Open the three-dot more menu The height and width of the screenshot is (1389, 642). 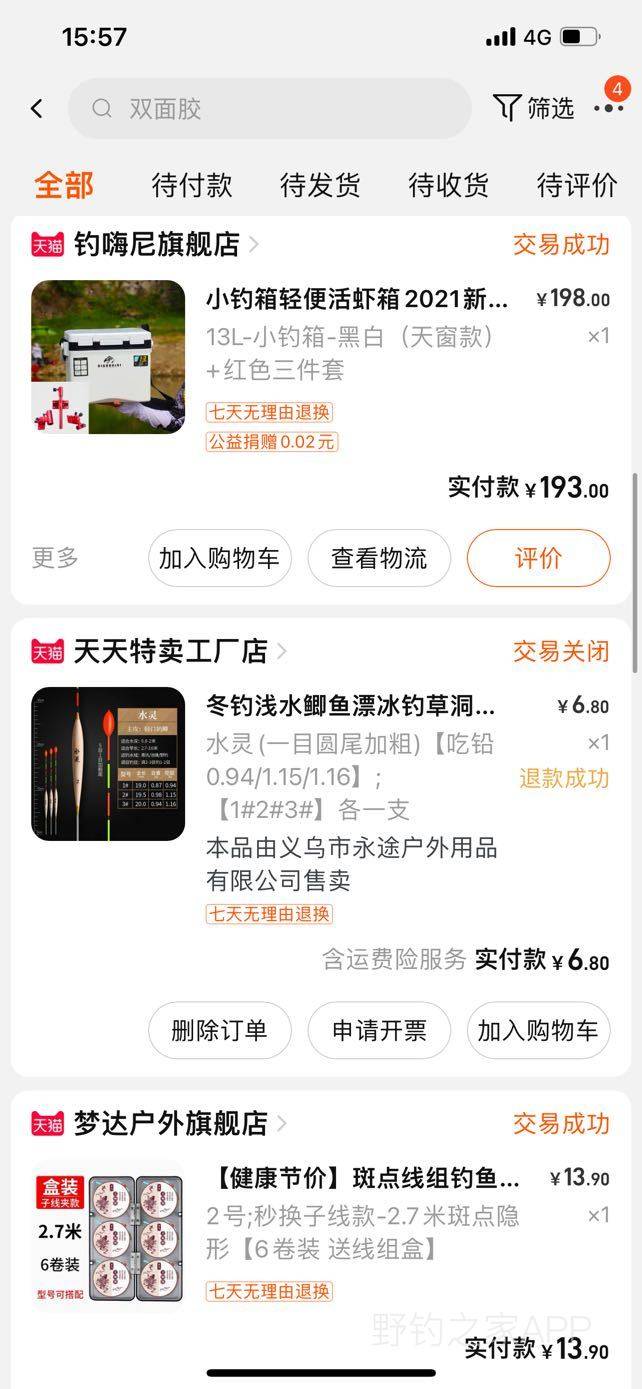(609, 108)
